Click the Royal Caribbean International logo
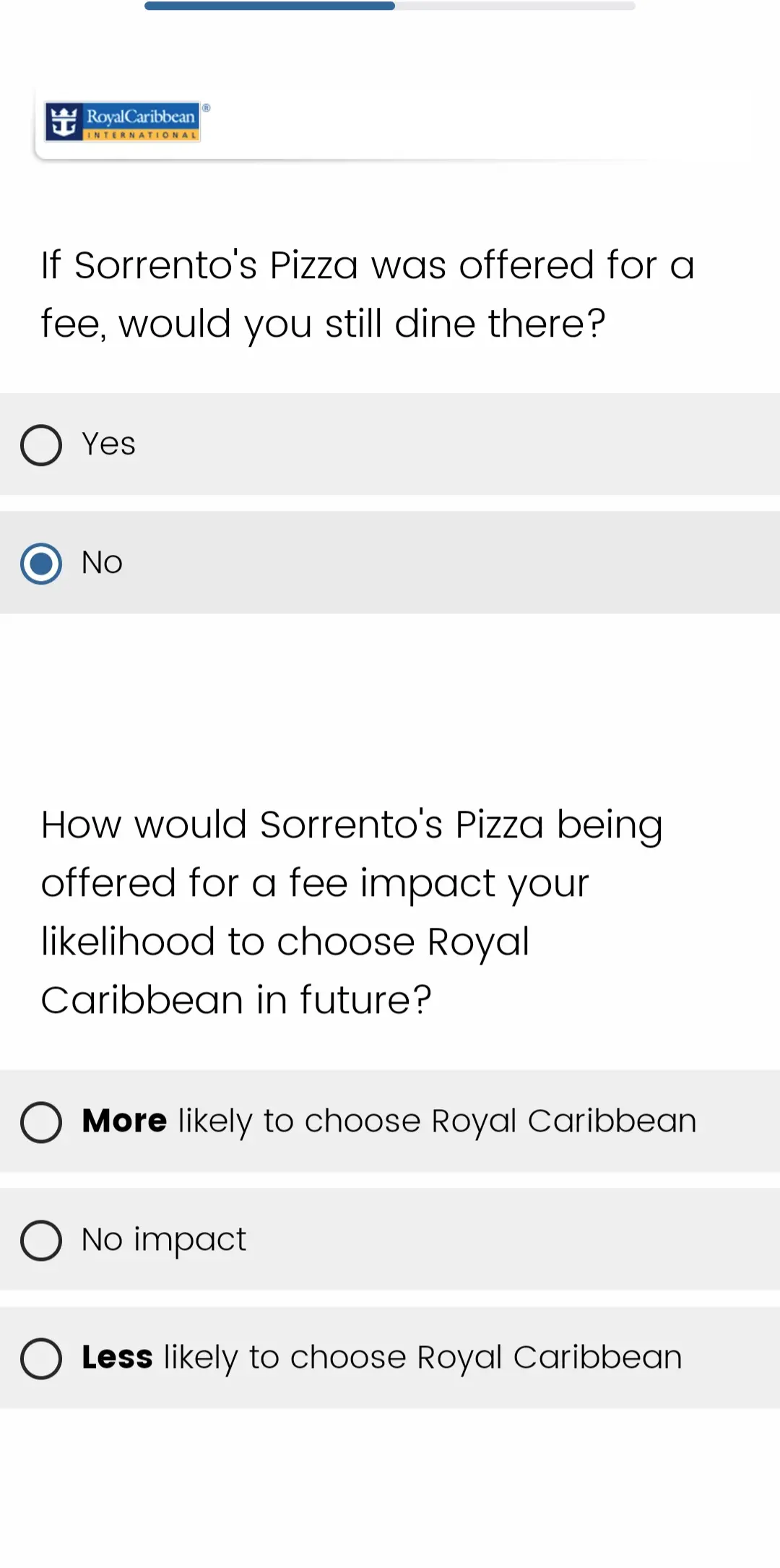The width and height of the screenshot is (780, 1568). click(123, 121)
